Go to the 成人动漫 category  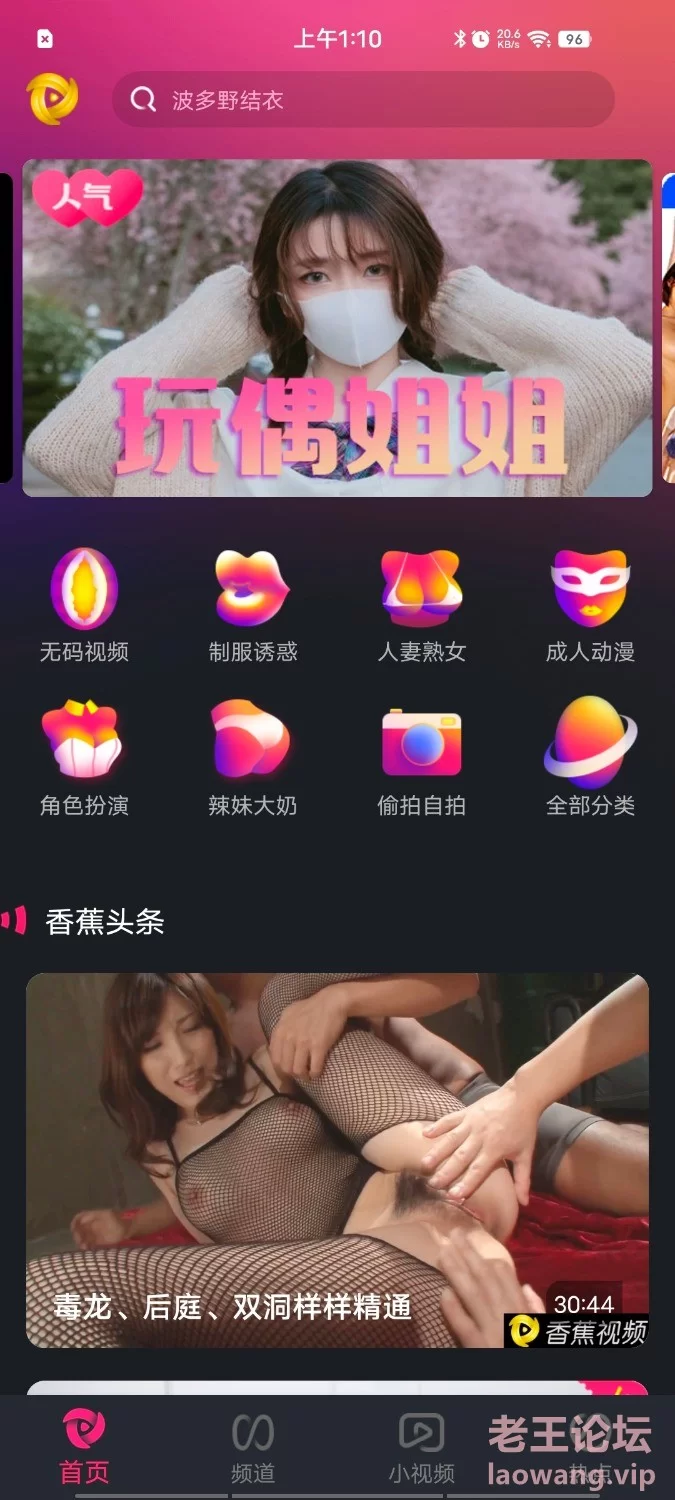point(590,605)
